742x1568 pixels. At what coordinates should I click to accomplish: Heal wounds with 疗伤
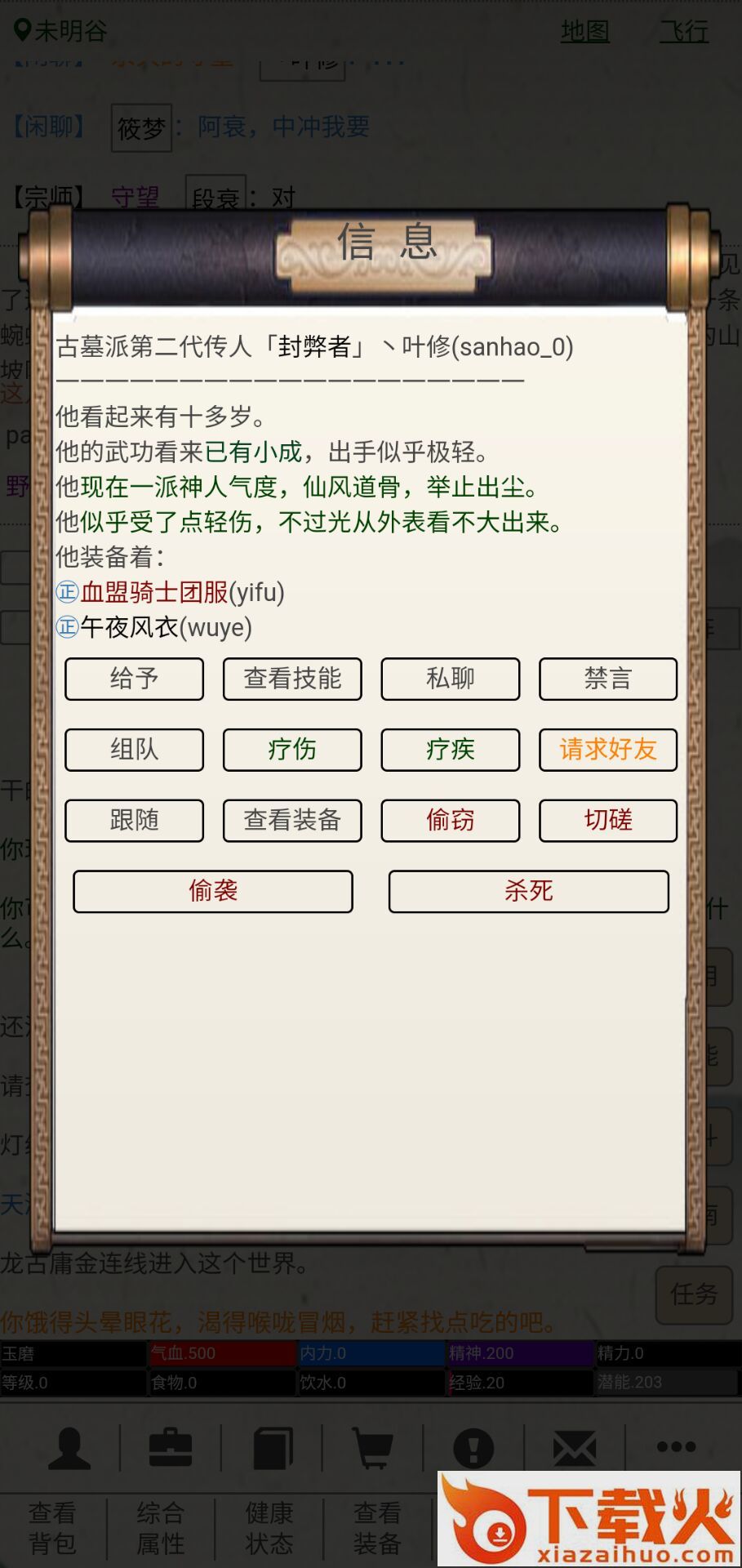[292, 750]
